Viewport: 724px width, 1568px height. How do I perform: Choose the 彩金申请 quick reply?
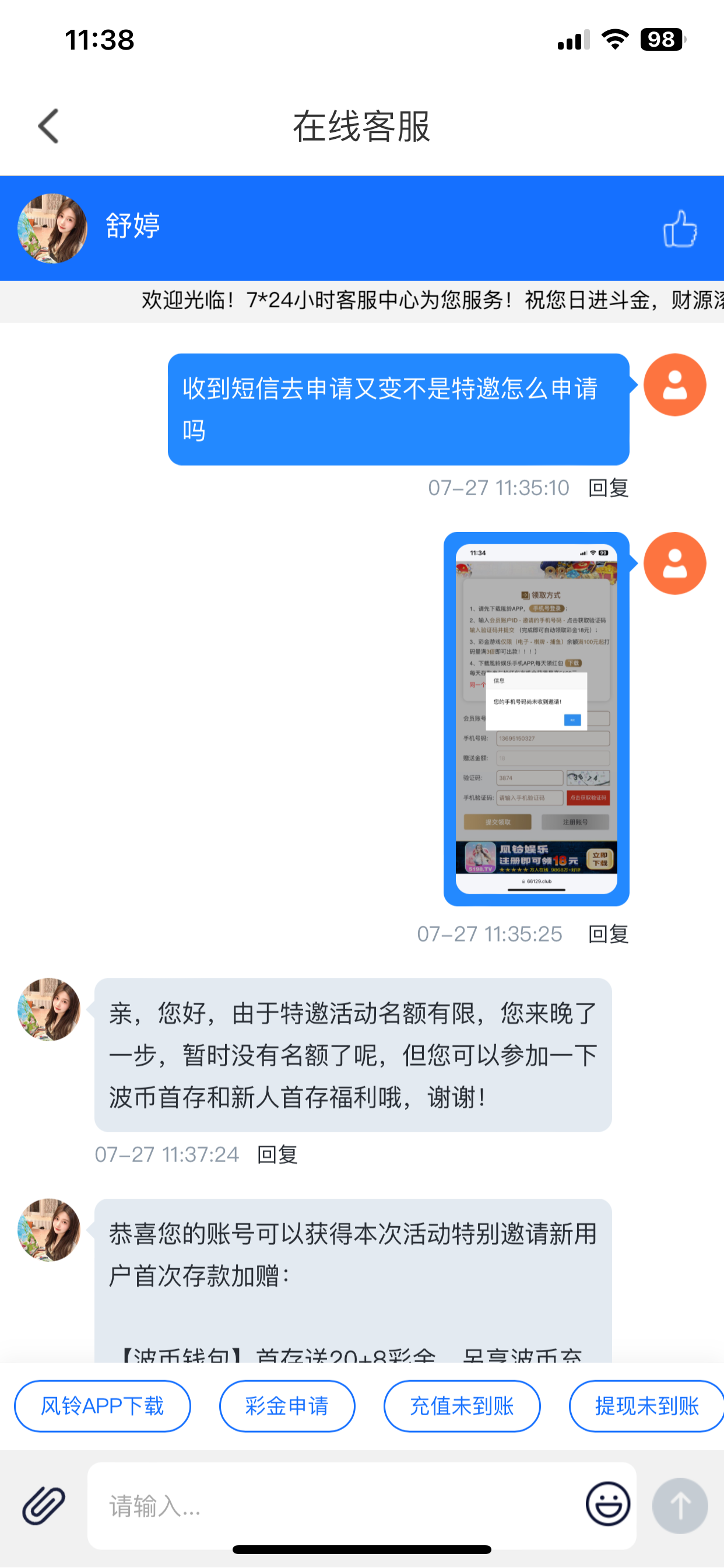tap(287, 1406)
